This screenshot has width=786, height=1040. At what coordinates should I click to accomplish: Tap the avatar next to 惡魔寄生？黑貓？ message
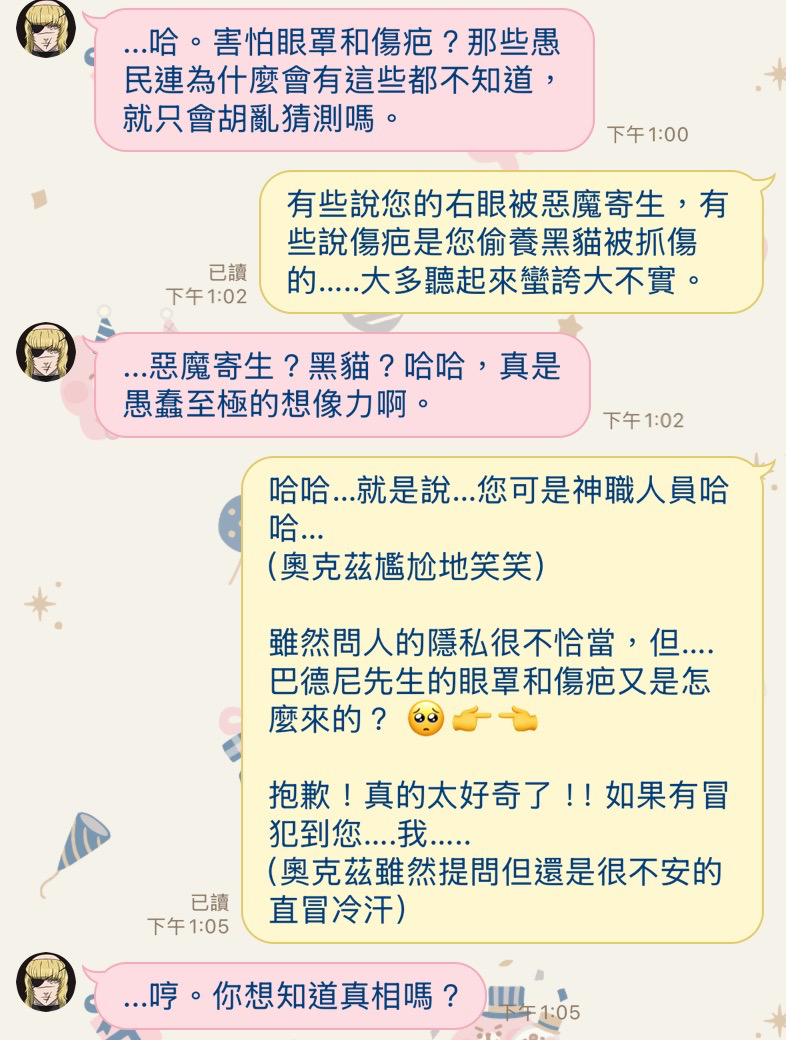pos(46,352)
